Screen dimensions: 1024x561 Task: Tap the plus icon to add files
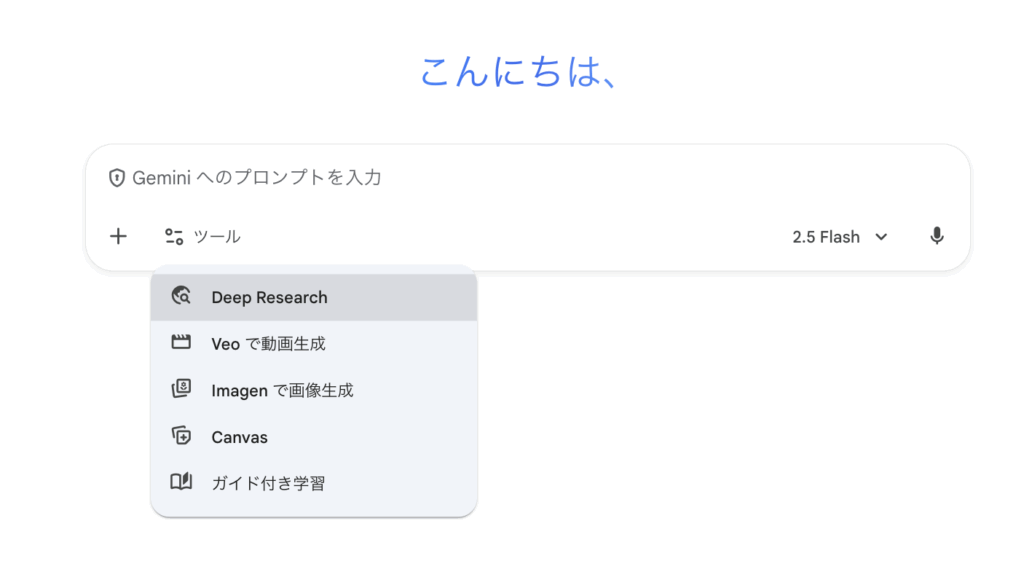point(118,237)
